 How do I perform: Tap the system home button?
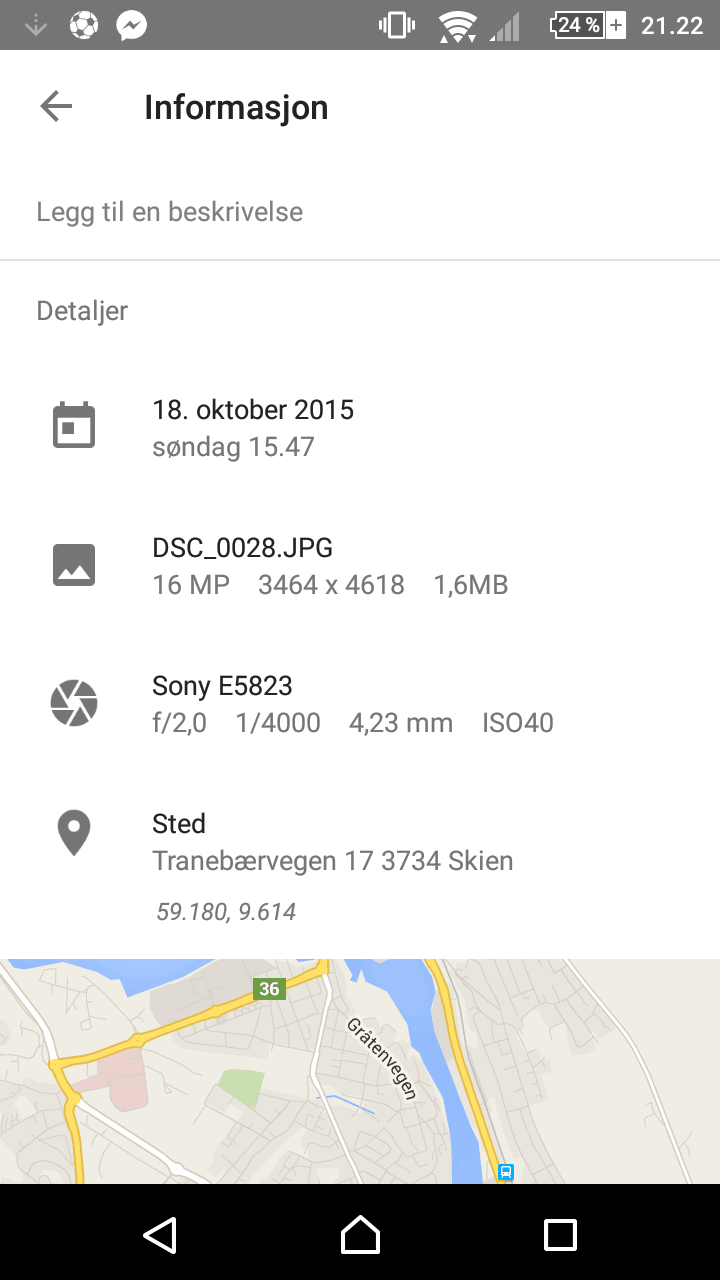tap(360, 1234)
